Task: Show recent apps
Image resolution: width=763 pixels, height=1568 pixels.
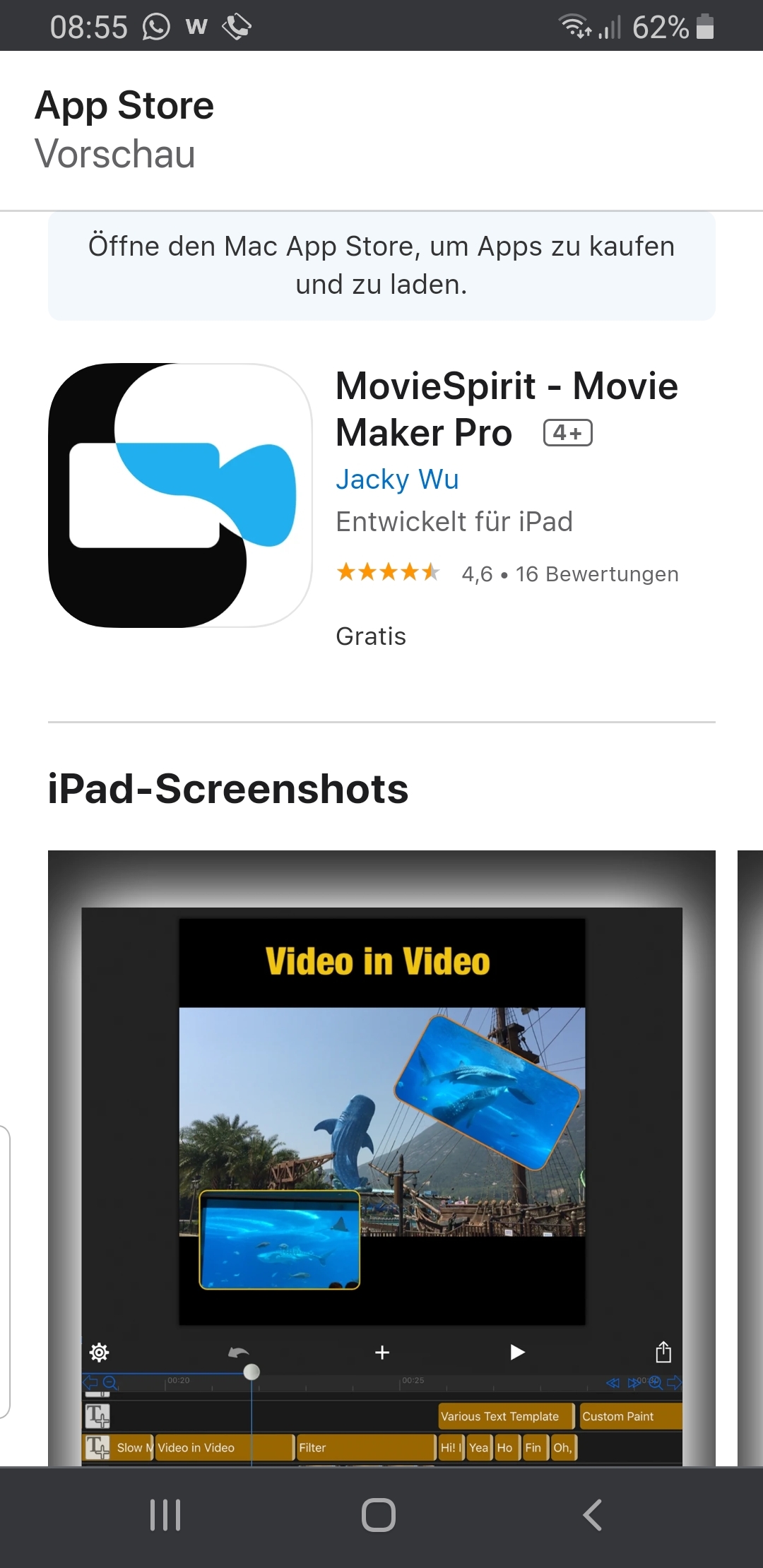Action: [165, 1515]
